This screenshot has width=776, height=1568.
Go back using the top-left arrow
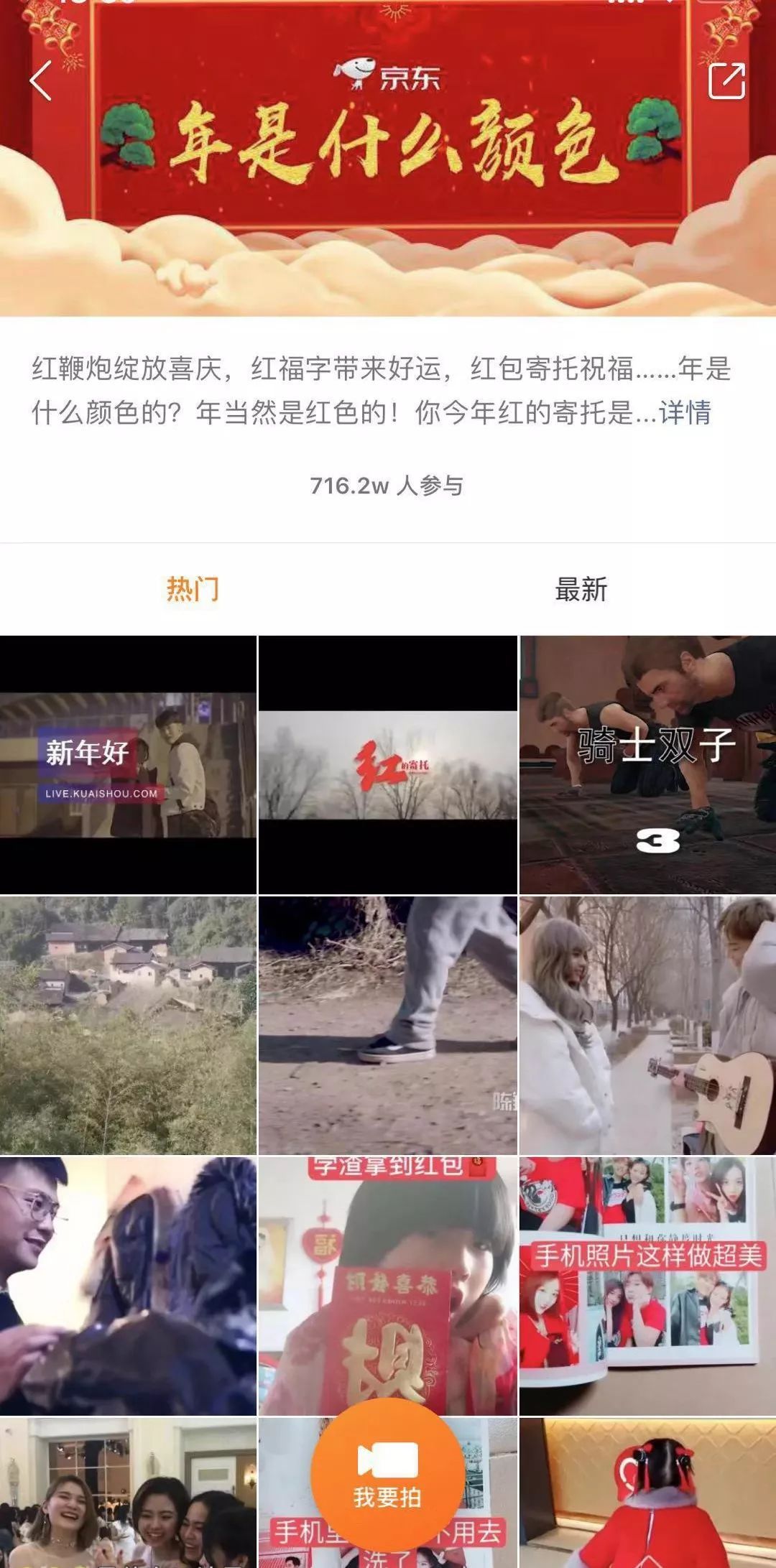(x=41, y=80)
